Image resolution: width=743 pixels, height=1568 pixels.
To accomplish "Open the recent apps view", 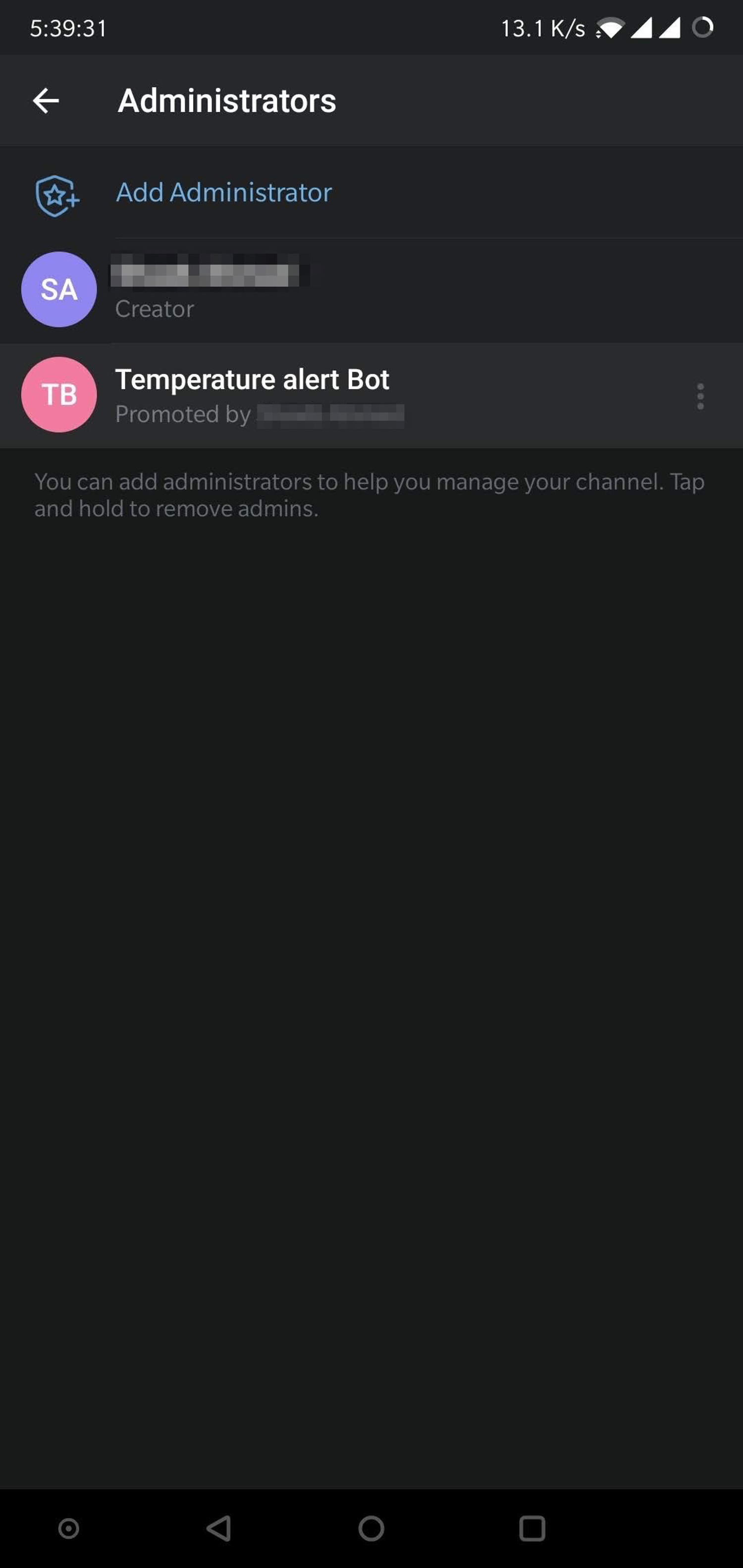I will tap(531, 1528).
